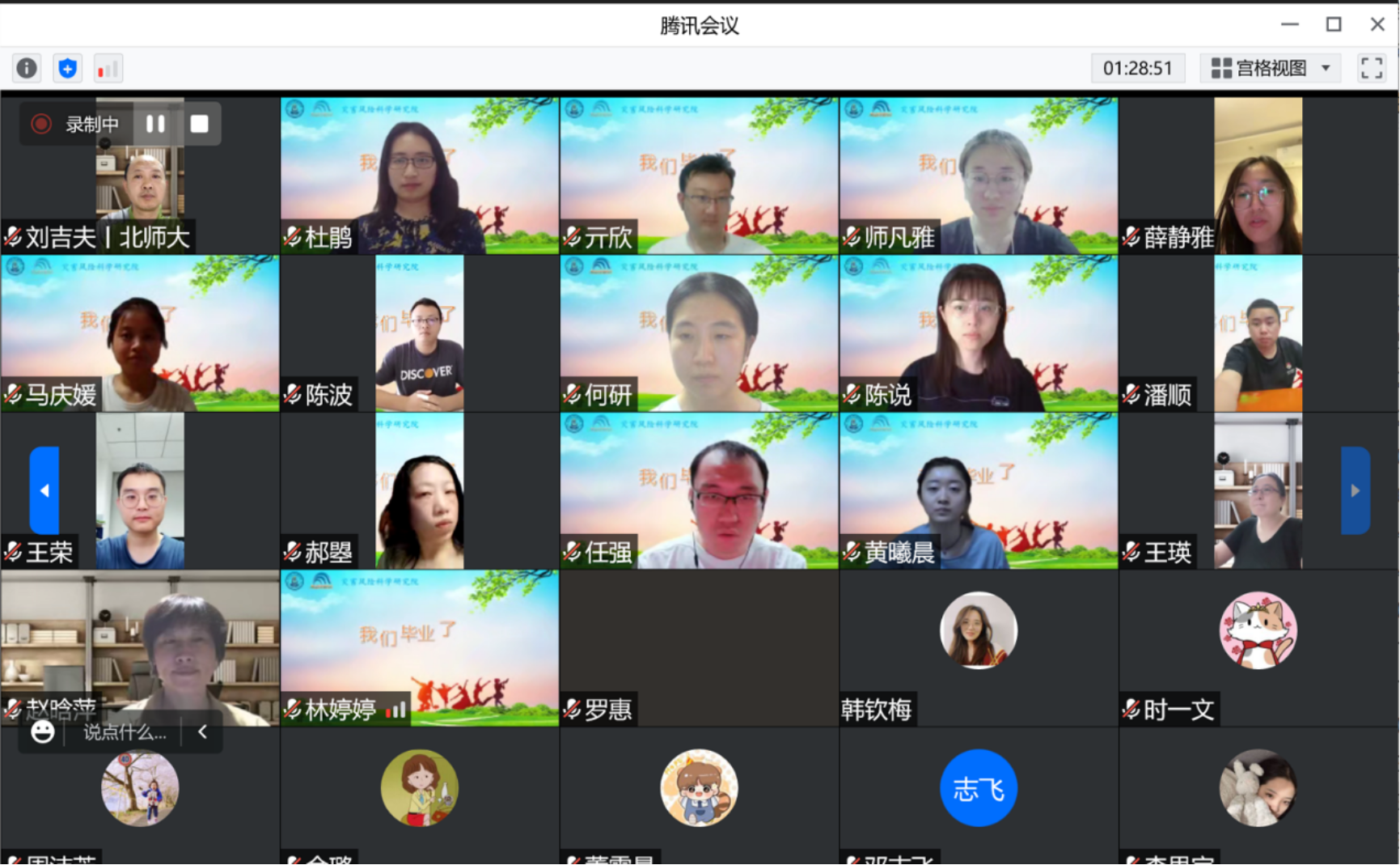Go to previous page of participants

pyautogui.click(x=44, y=490)
